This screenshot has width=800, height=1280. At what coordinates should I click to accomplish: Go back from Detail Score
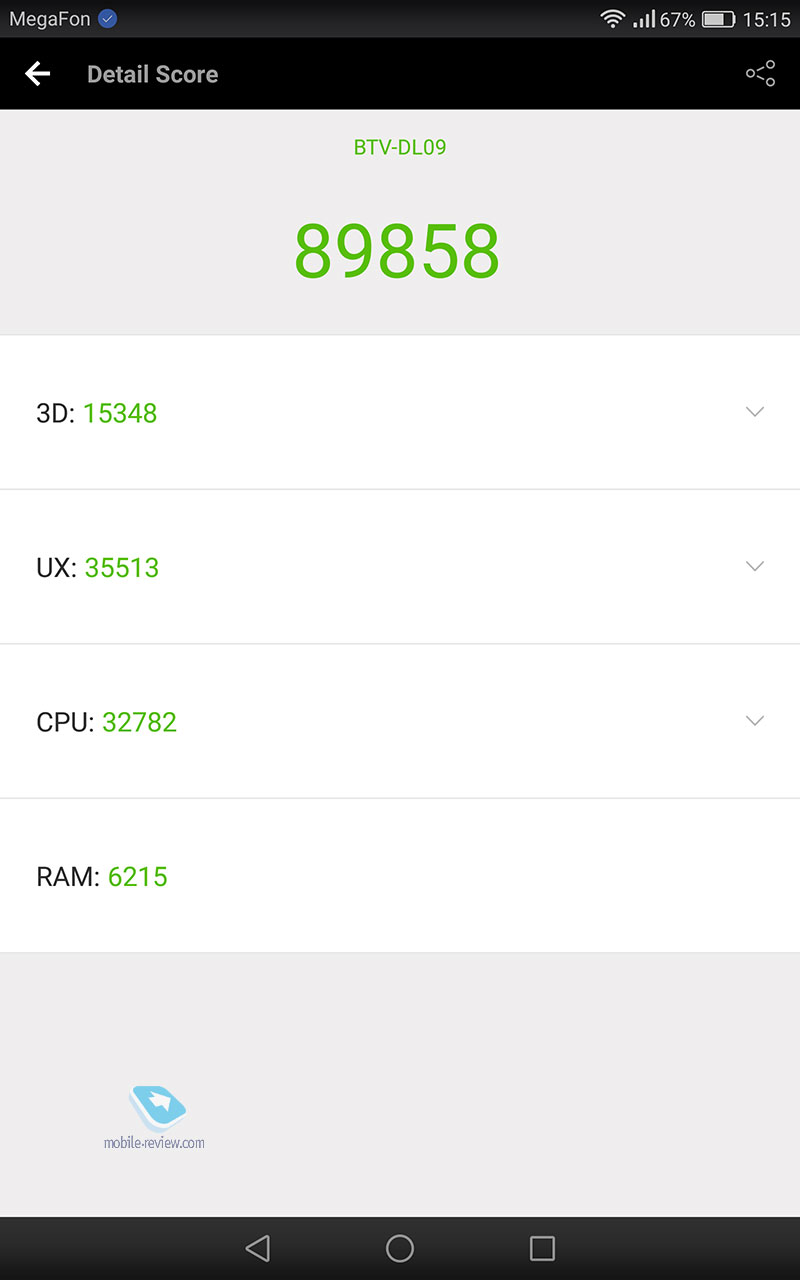tap(38, 74)
